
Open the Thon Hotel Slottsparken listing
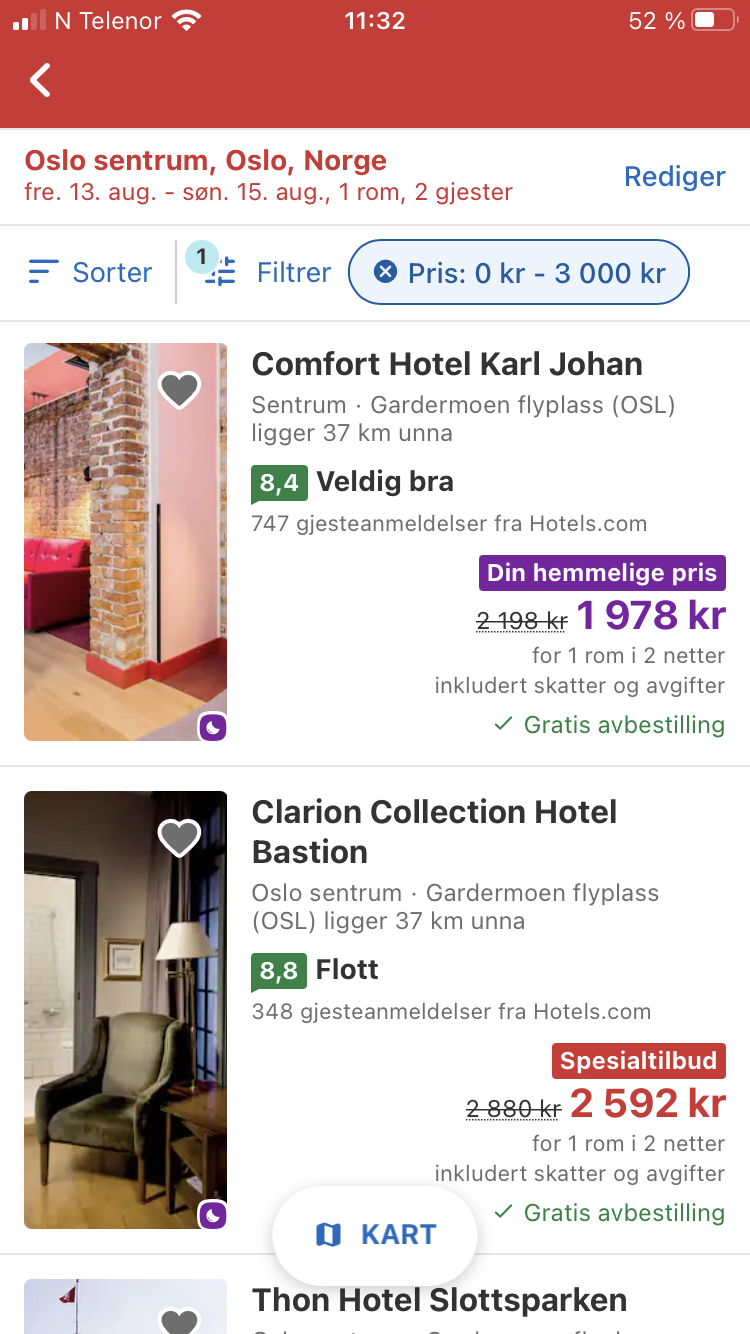pyautogui.click(x=439, y=1300)
